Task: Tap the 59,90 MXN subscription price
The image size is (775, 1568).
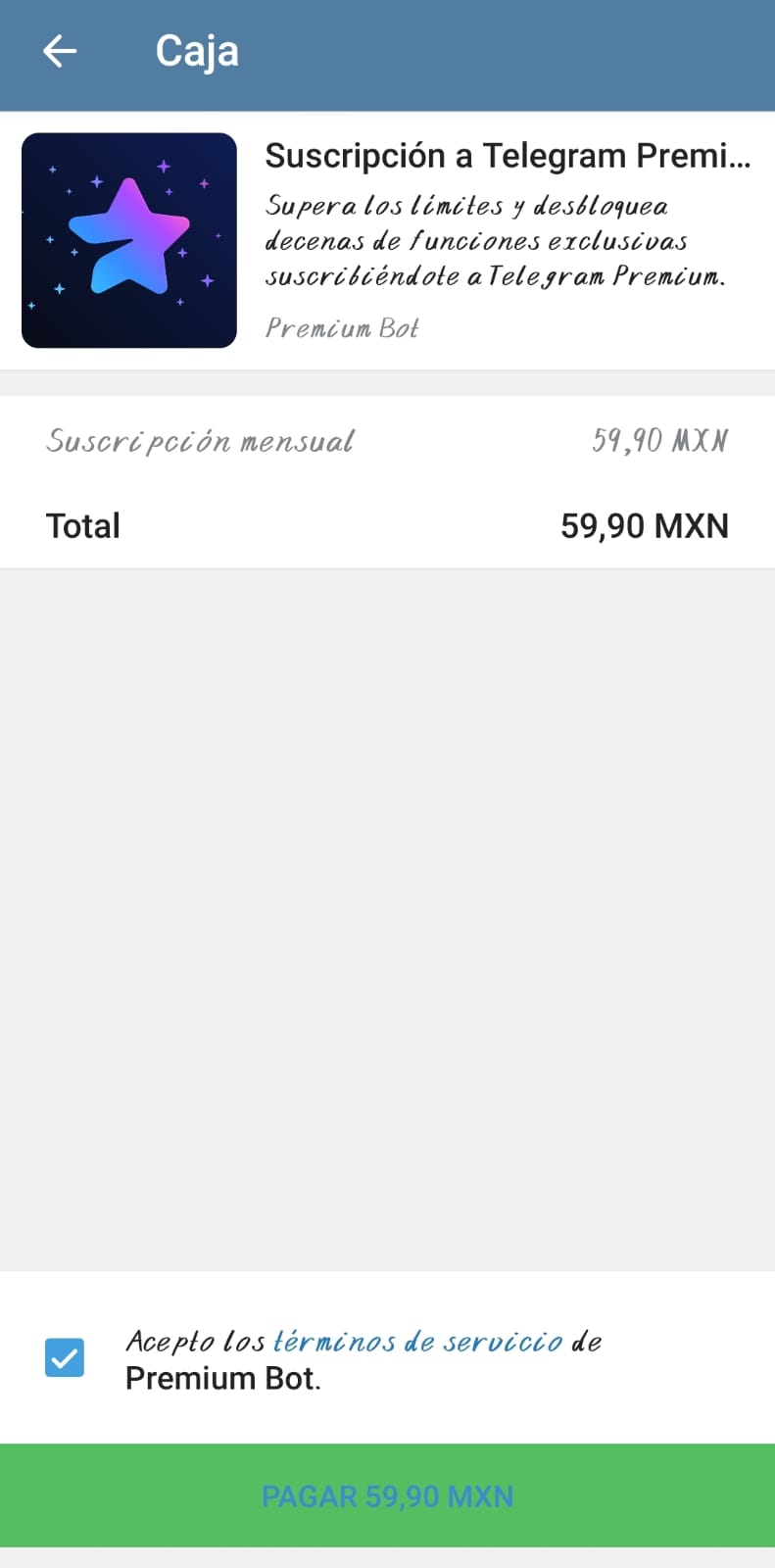Action: point(658,440)
